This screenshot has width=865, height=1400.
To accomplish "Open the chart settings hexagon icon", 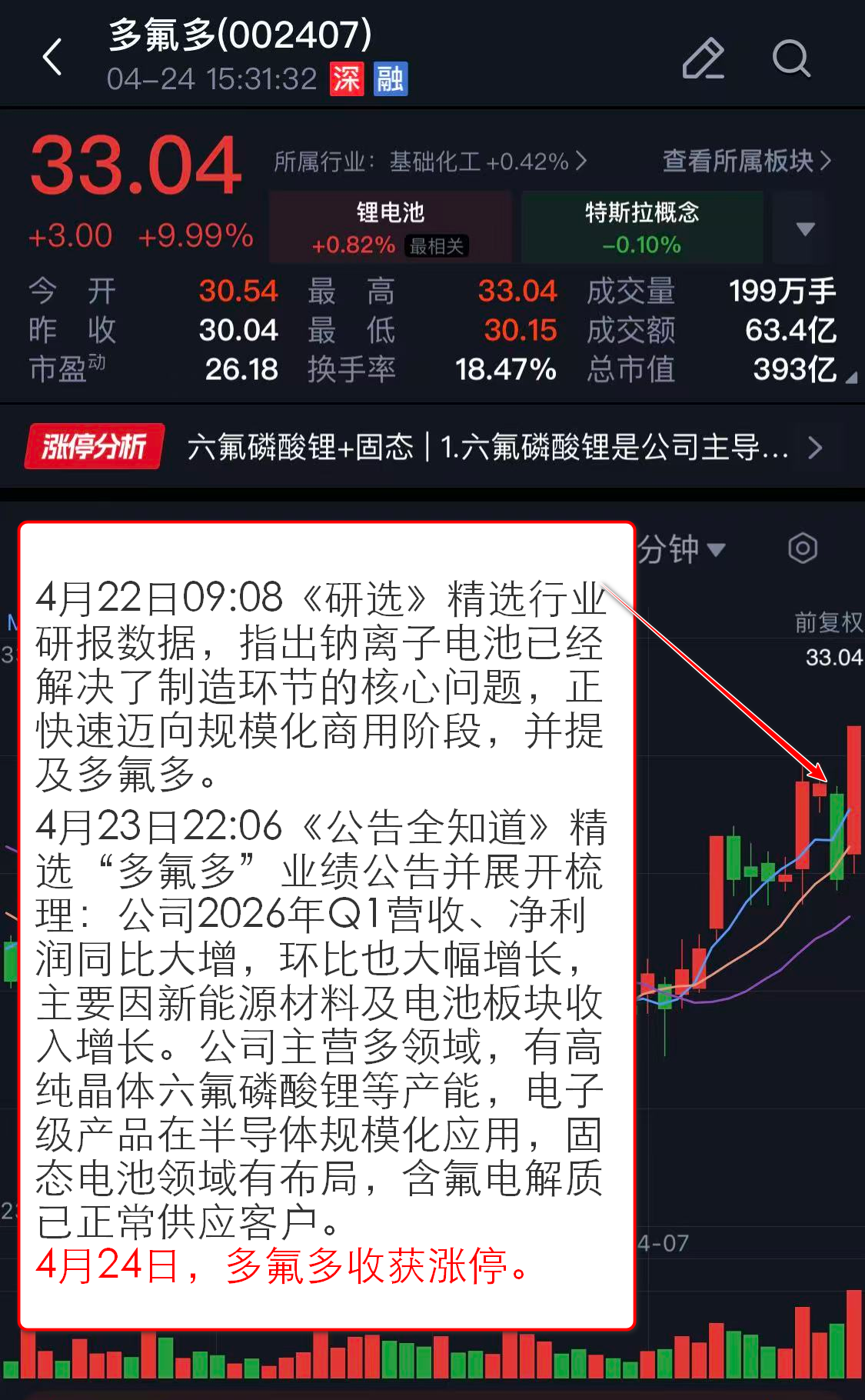I will (802, 548).
